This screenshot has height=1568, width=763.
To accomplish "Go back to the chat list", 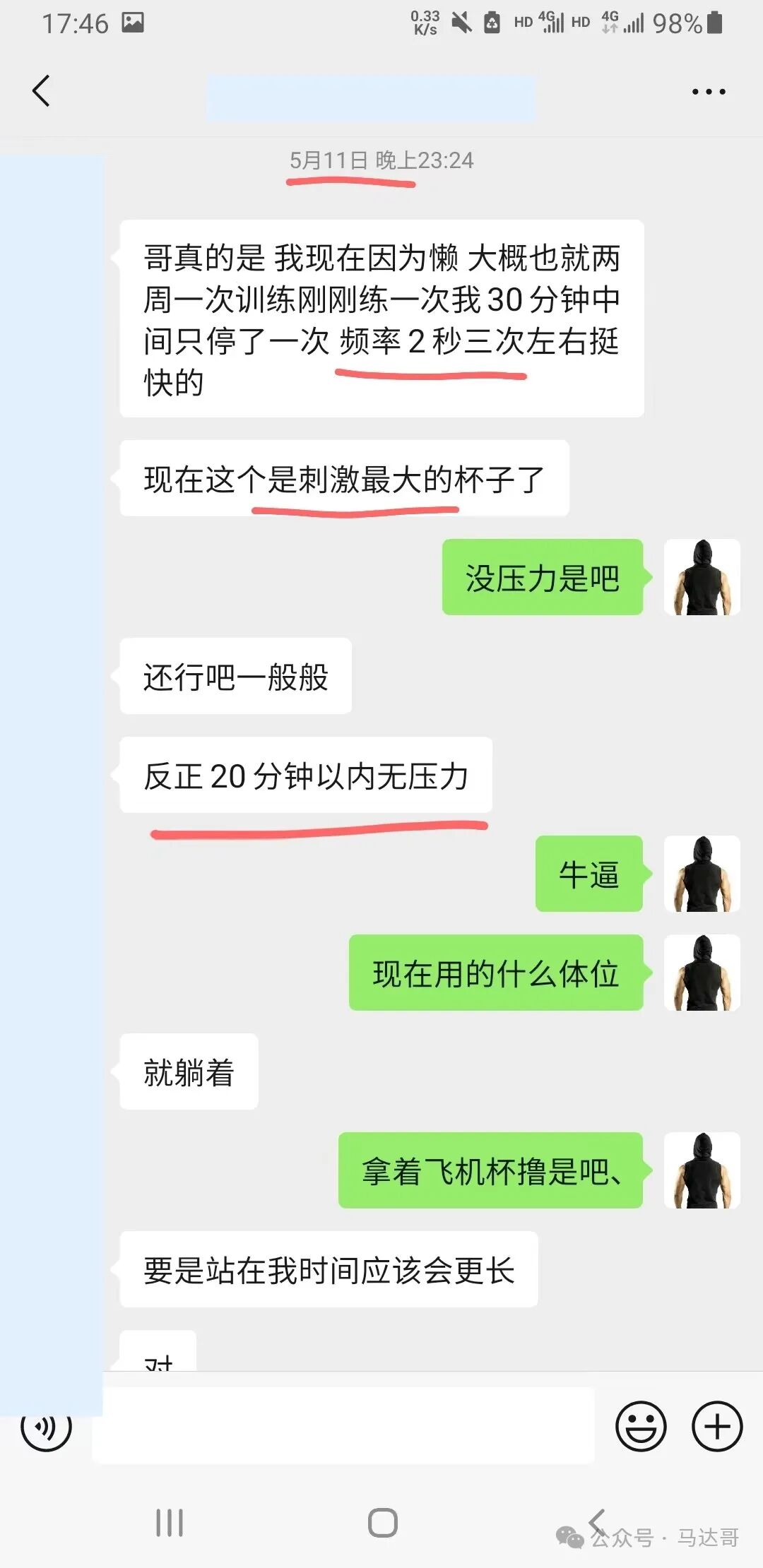I will pyautogui.click(x=41, y=91).
